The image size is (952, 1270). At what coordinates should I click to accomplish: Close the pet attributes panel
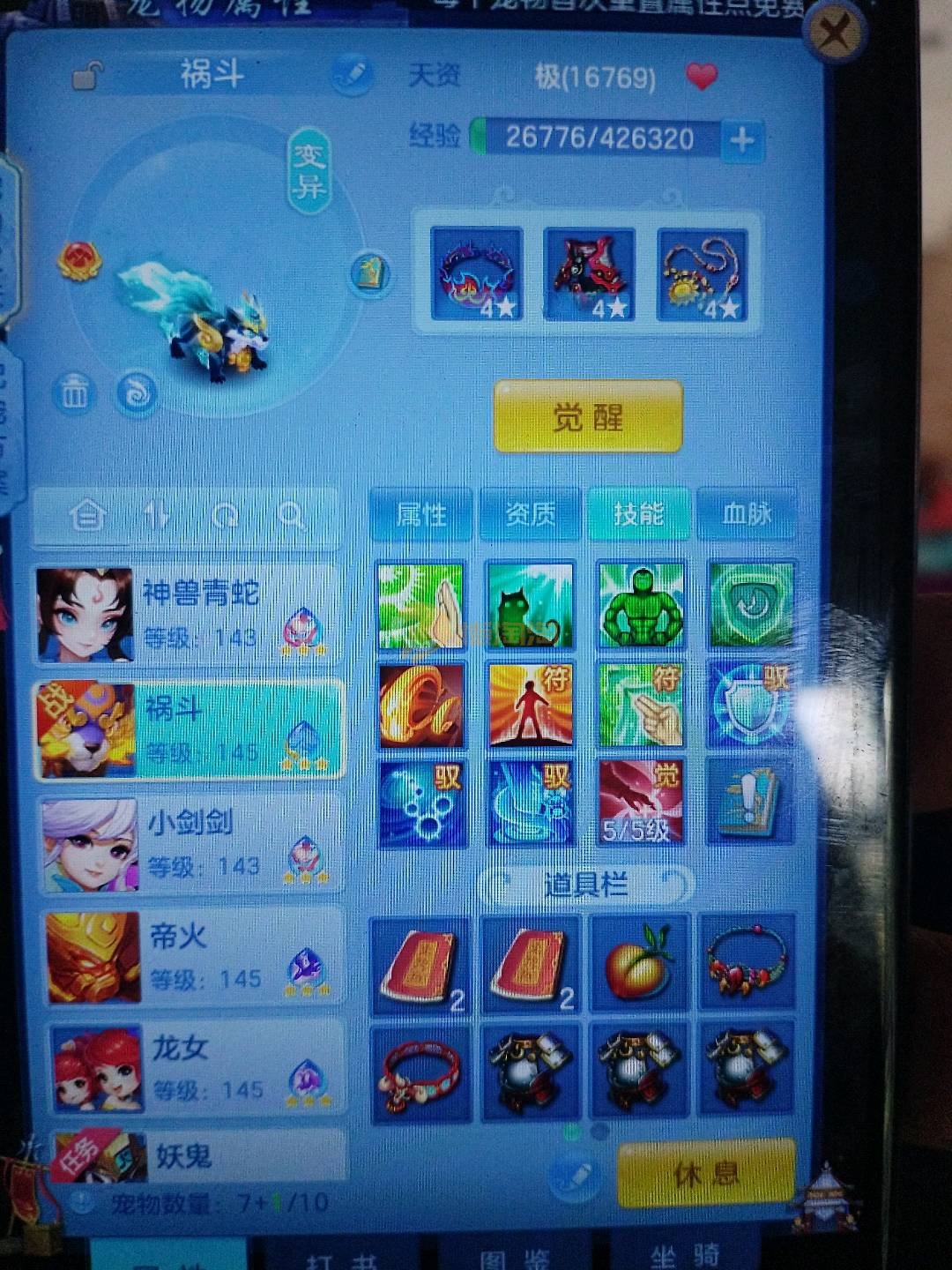point(831,34)
